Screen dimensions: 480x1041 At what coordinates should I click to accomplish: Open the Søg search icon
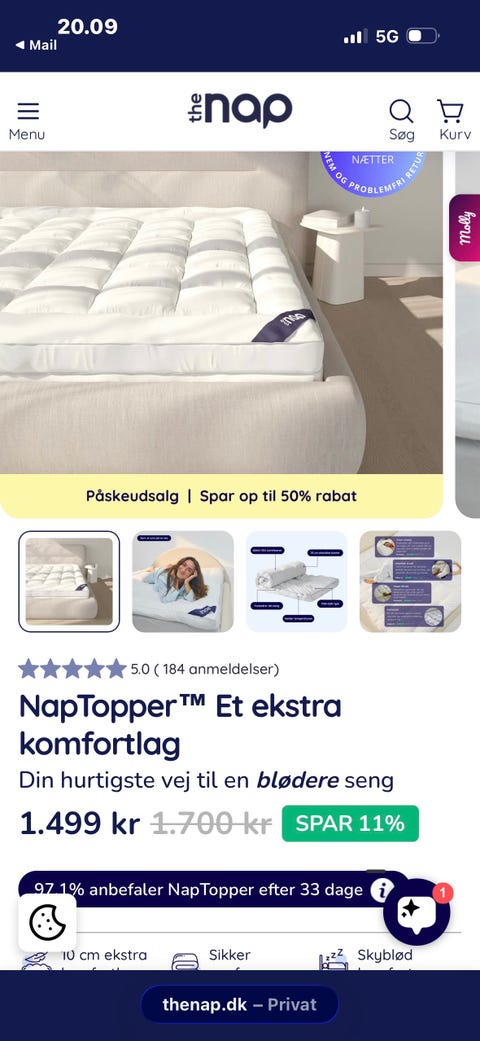(402, 120)
